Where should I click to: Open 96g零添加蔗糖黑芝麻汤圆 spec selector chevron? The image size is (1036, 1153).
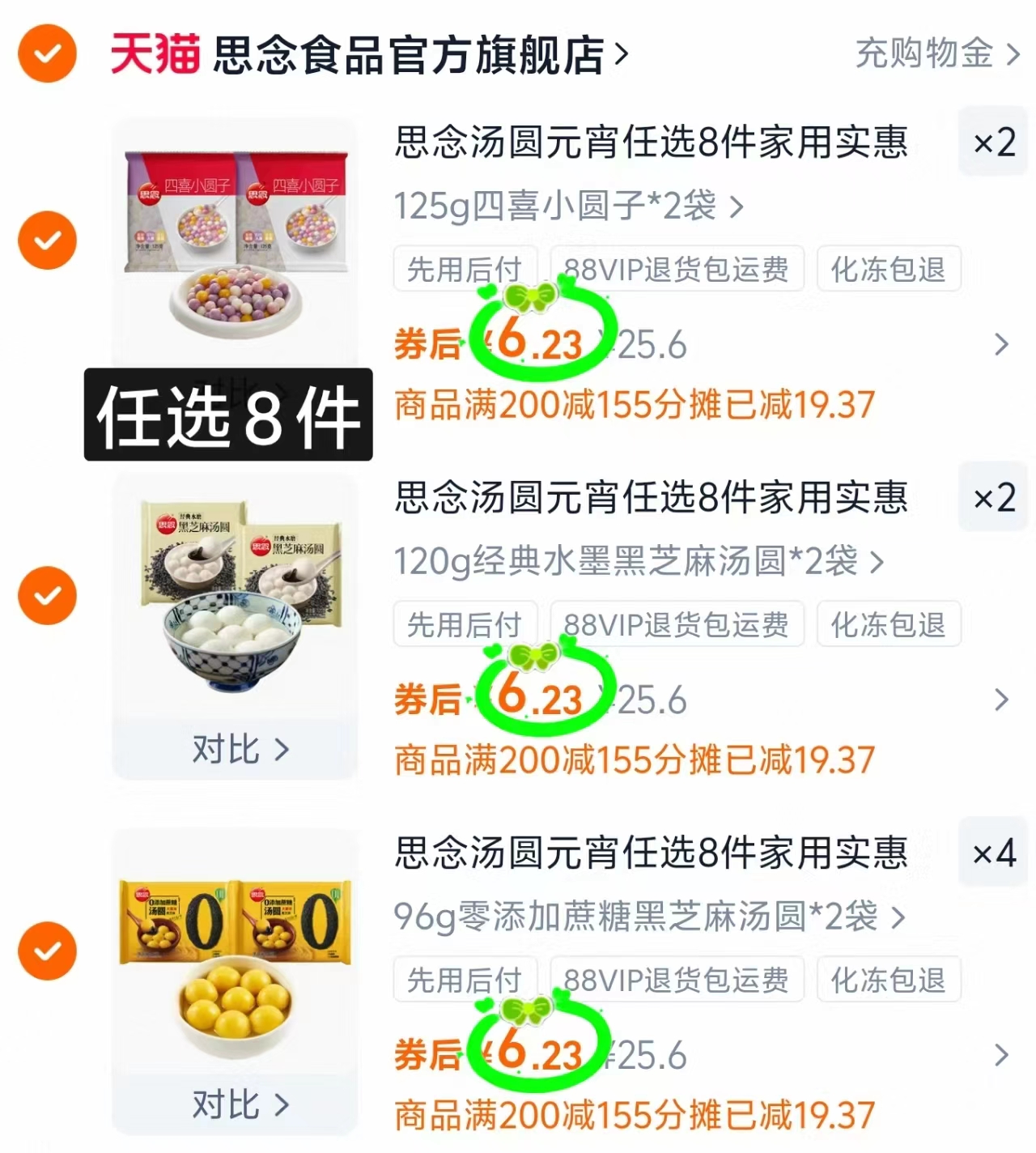pos(898,918)
